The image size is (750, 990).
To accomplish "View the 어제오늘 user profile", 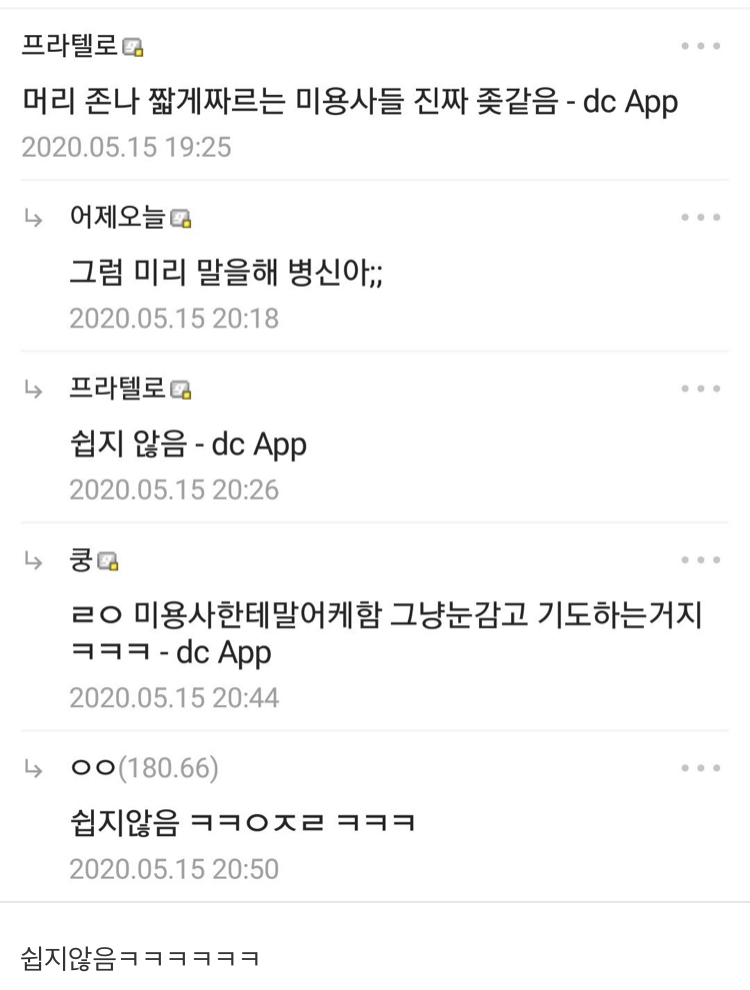I will (118, 217).
